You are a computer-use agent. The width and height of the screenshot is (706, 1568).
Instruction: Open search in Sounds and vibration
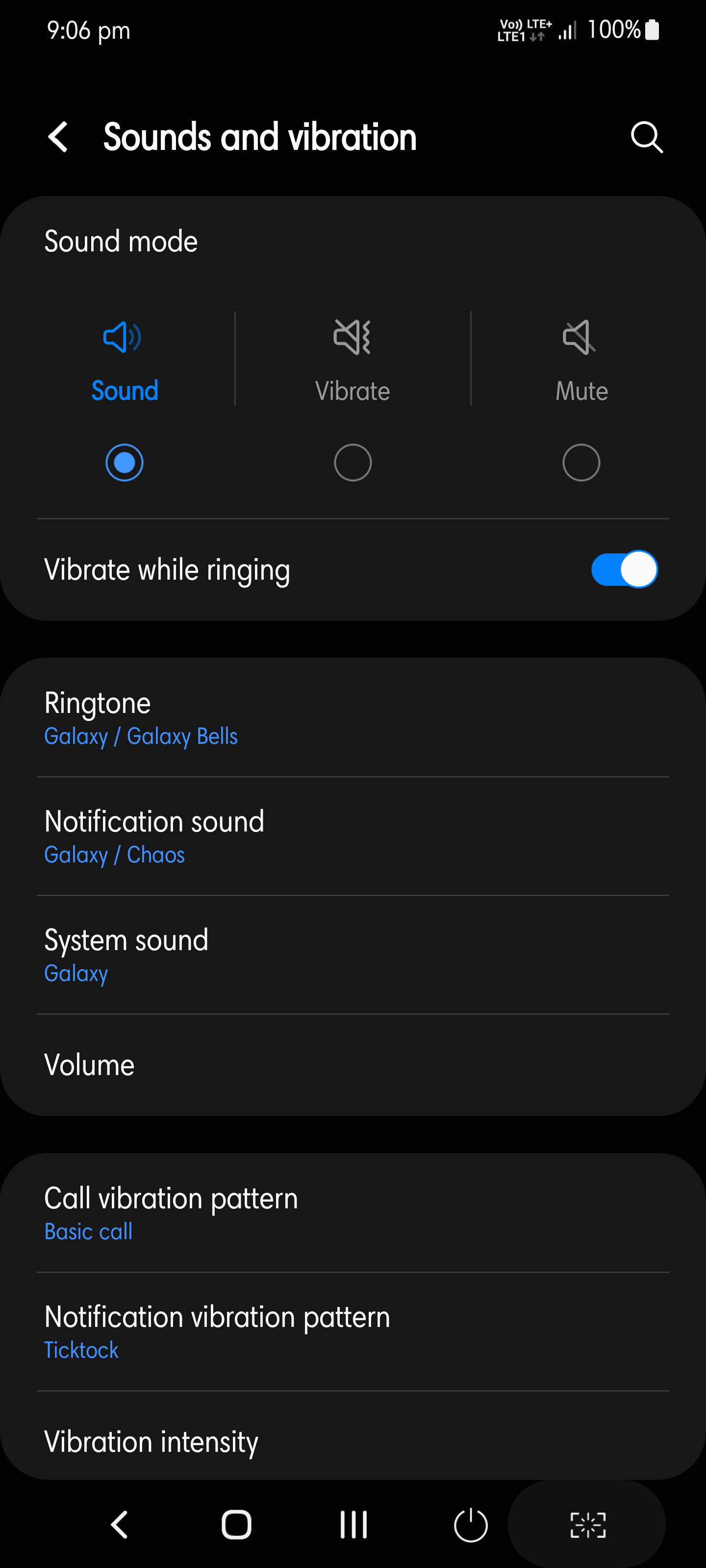point(647,137)
